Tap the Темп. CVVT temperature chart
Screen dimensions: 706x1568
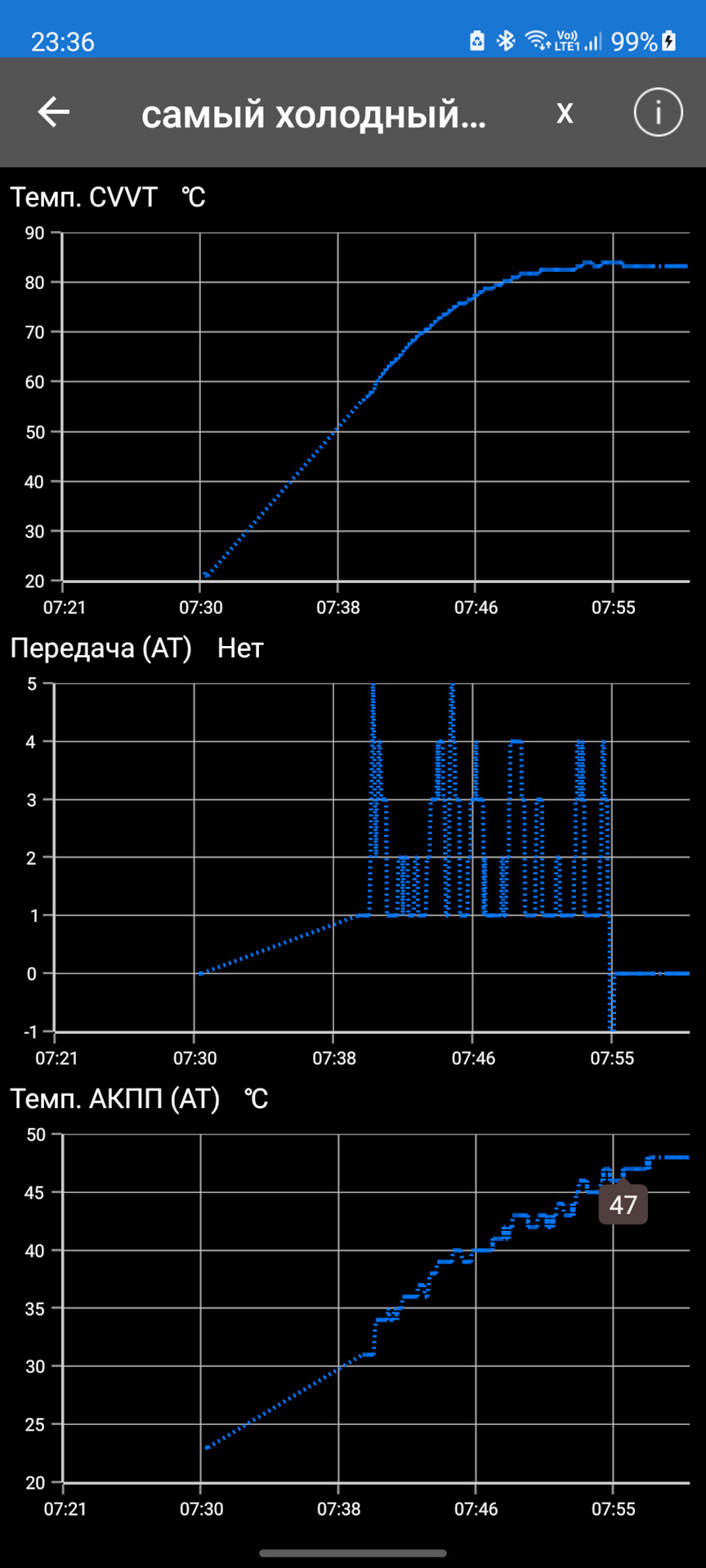[x=376, y=408]
